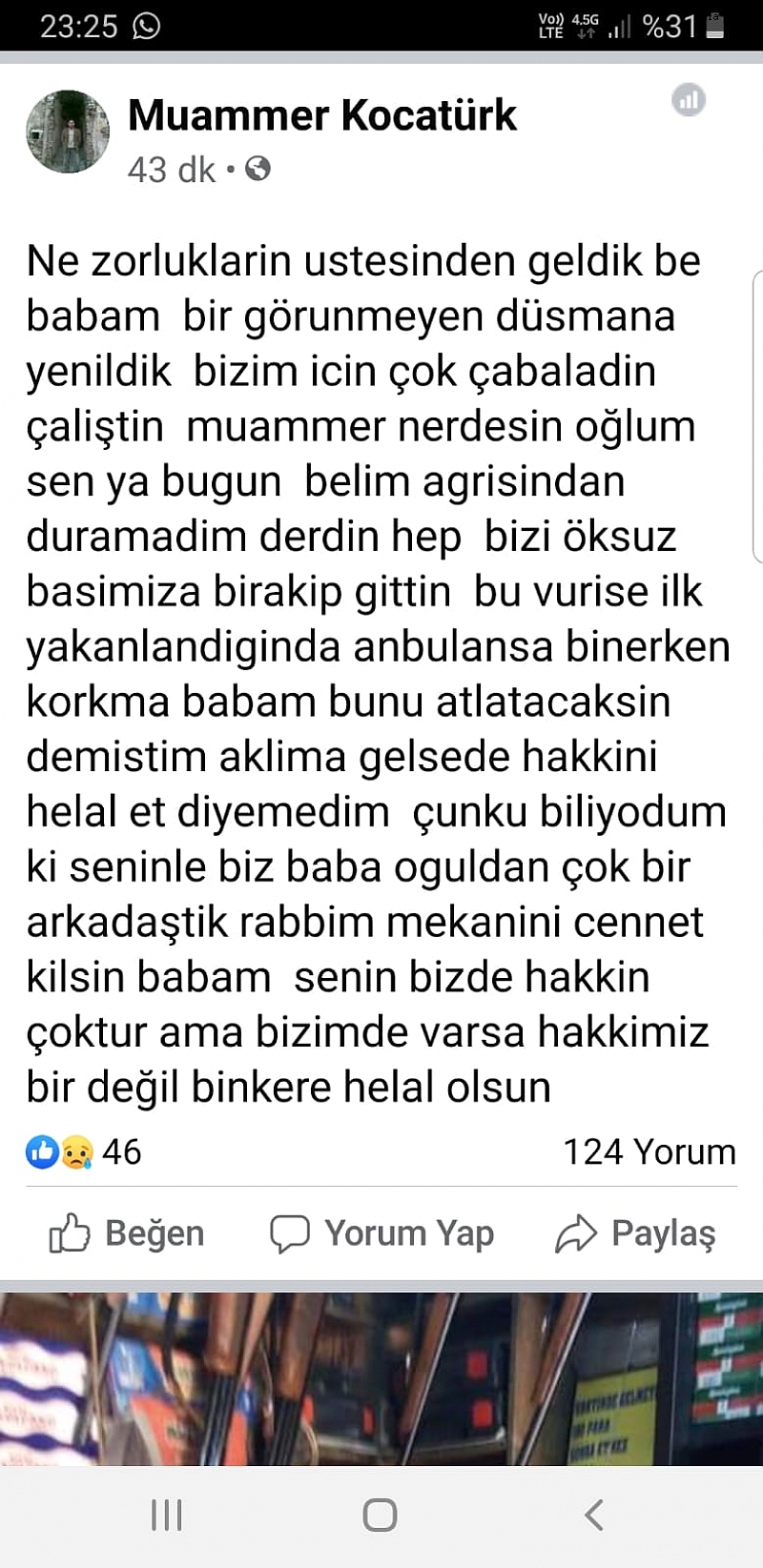This screenshot has width=763, height=1568.
Task: Open the 124 Yorum comments
Action: [650, 1151]
